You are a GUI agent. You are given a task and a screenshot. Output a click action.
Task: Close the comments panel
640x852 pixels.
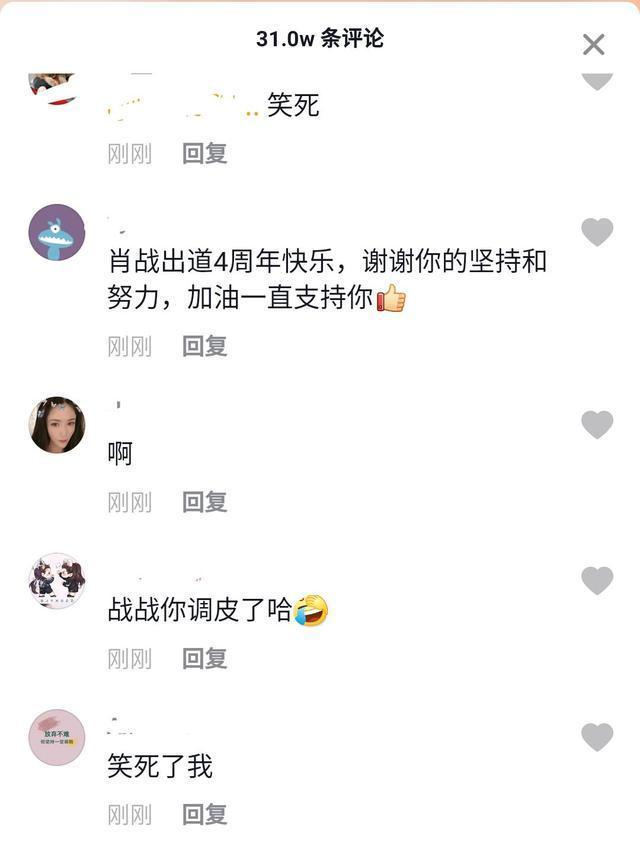click(x=593, y=44)
